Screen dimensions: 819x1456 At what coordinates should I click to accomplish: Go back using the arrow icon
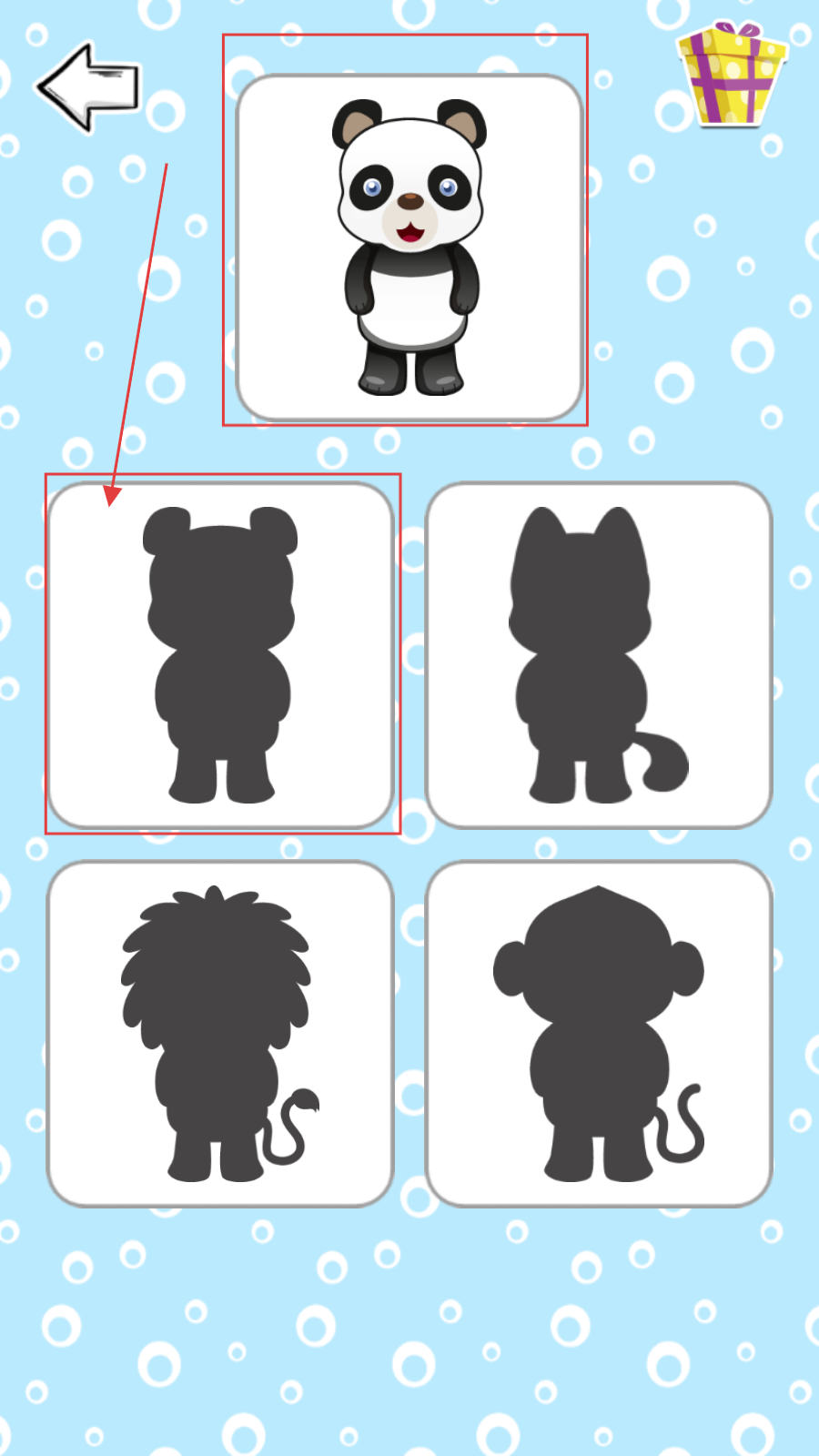pyautogui.click(x=89, y=87)
